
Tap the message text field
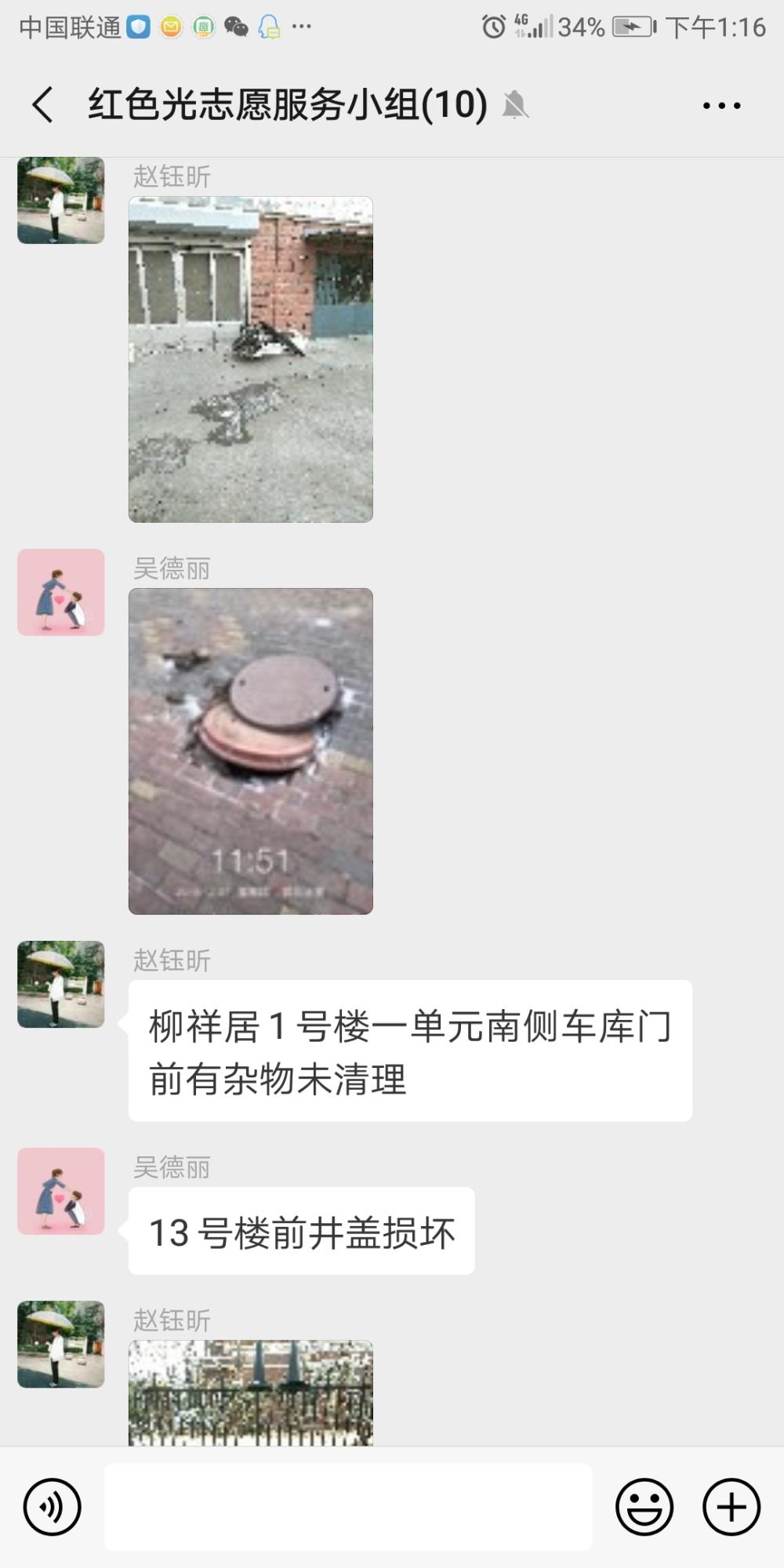pos(348,1507)
